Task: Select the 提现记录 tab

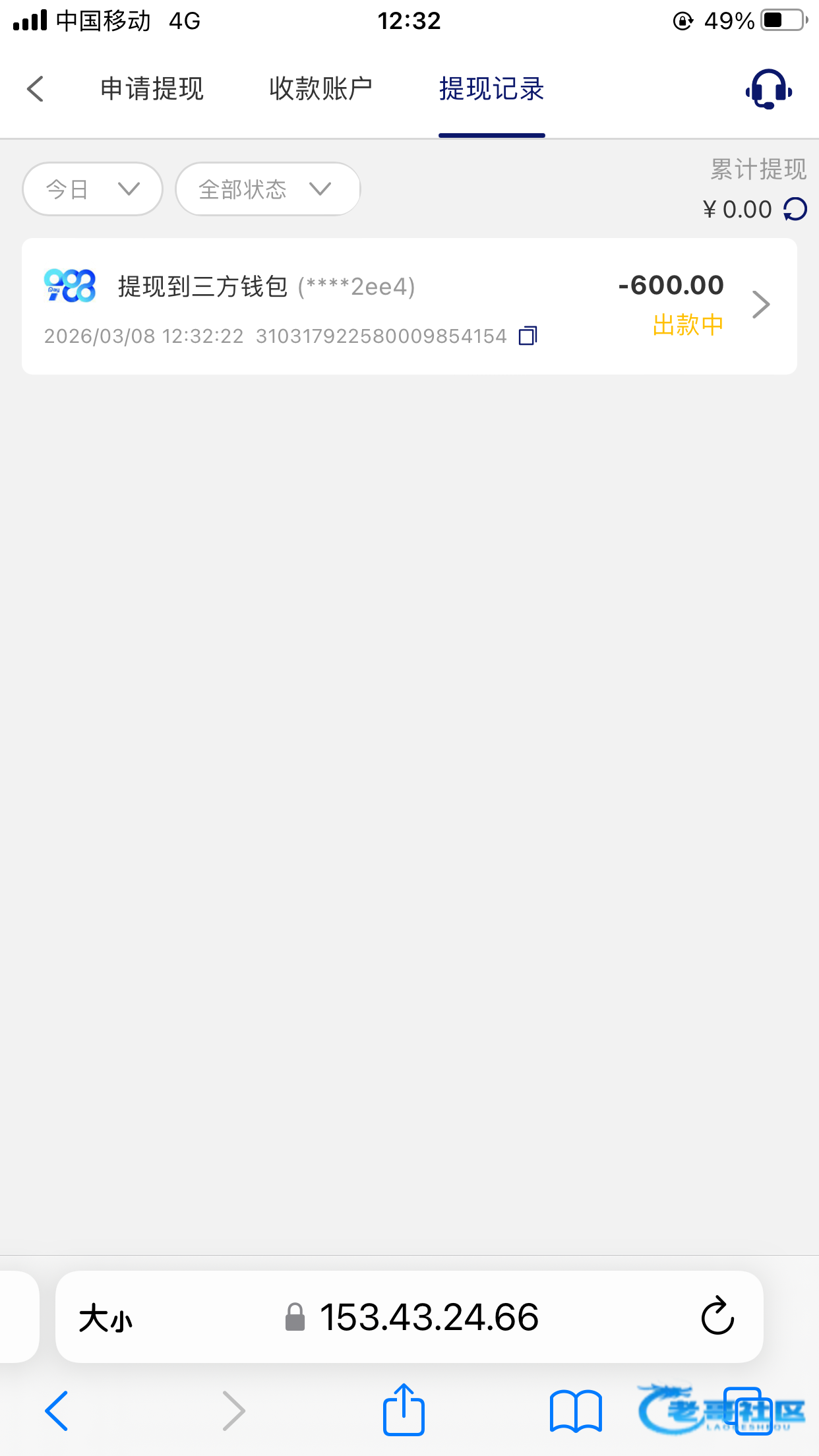Action: (x=492, y=89)
